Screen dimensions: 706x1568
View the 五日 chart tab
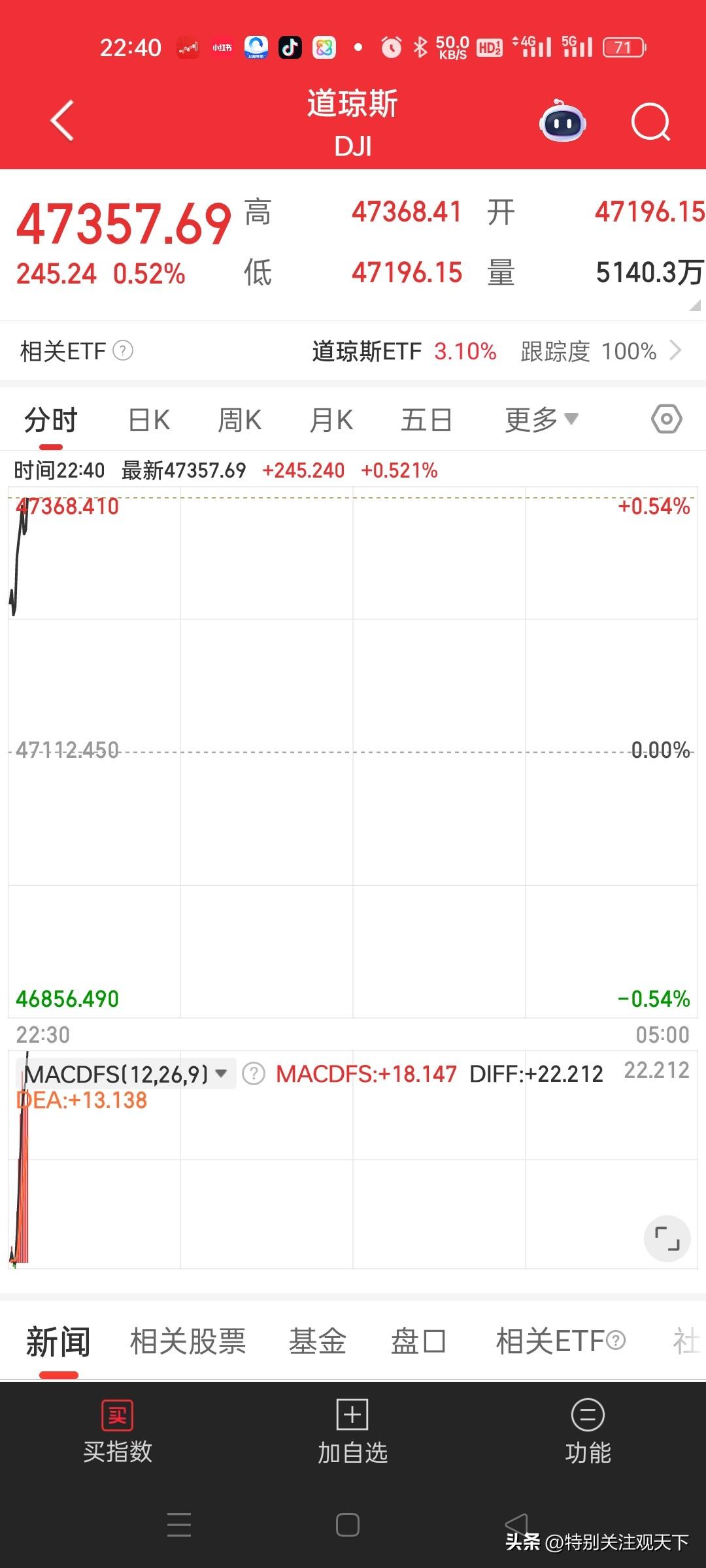(426, 420)
